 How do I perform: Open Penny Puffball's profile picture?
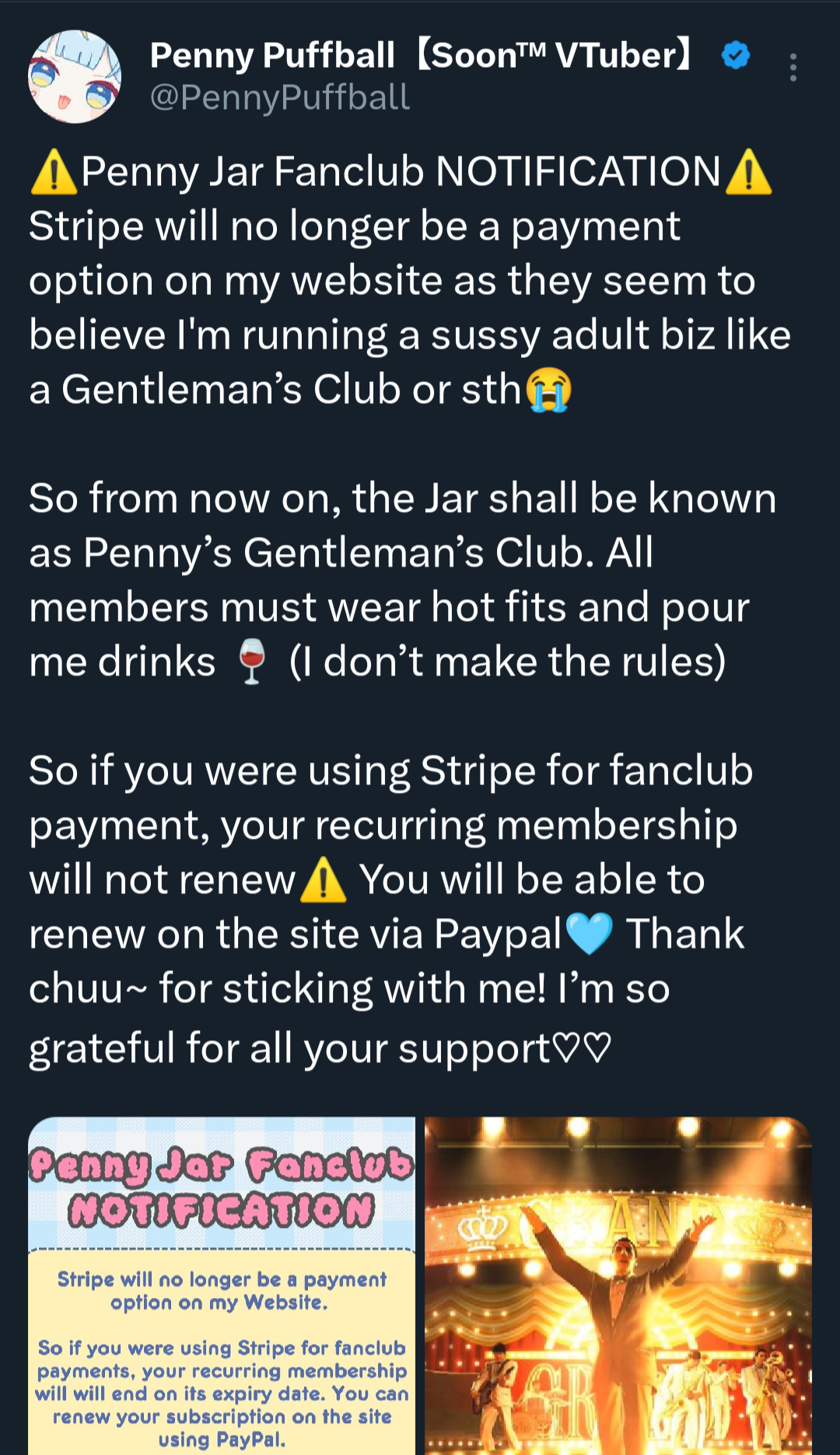(75, 76)
